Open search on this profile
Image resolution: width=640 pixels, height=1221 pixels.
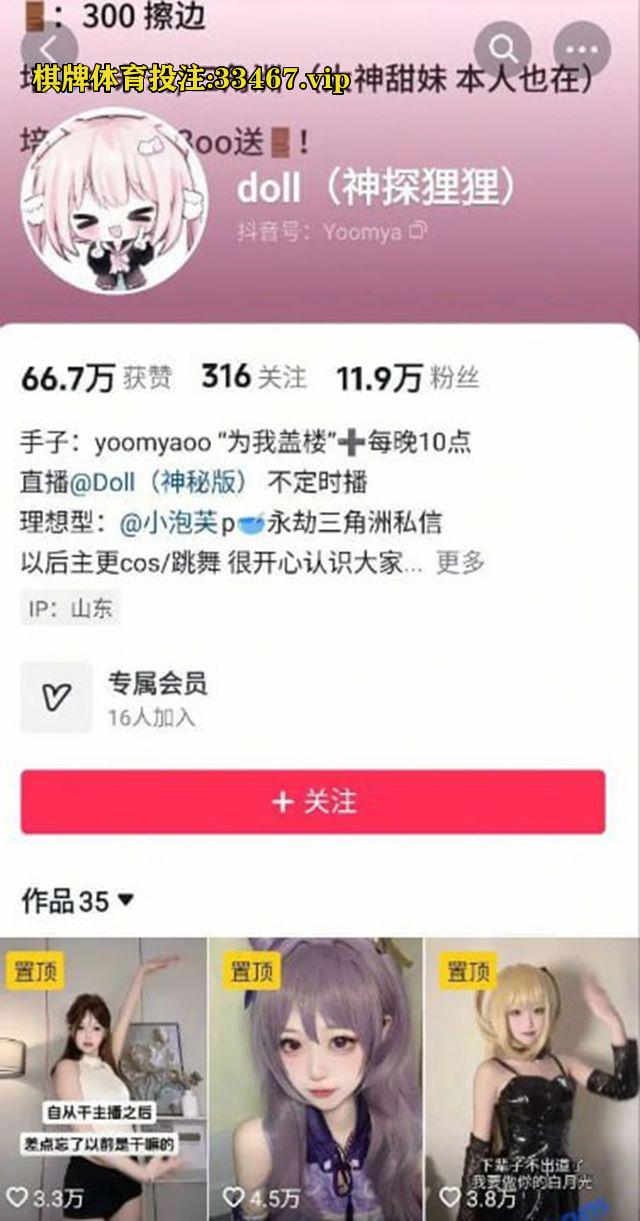click(503, 47)
